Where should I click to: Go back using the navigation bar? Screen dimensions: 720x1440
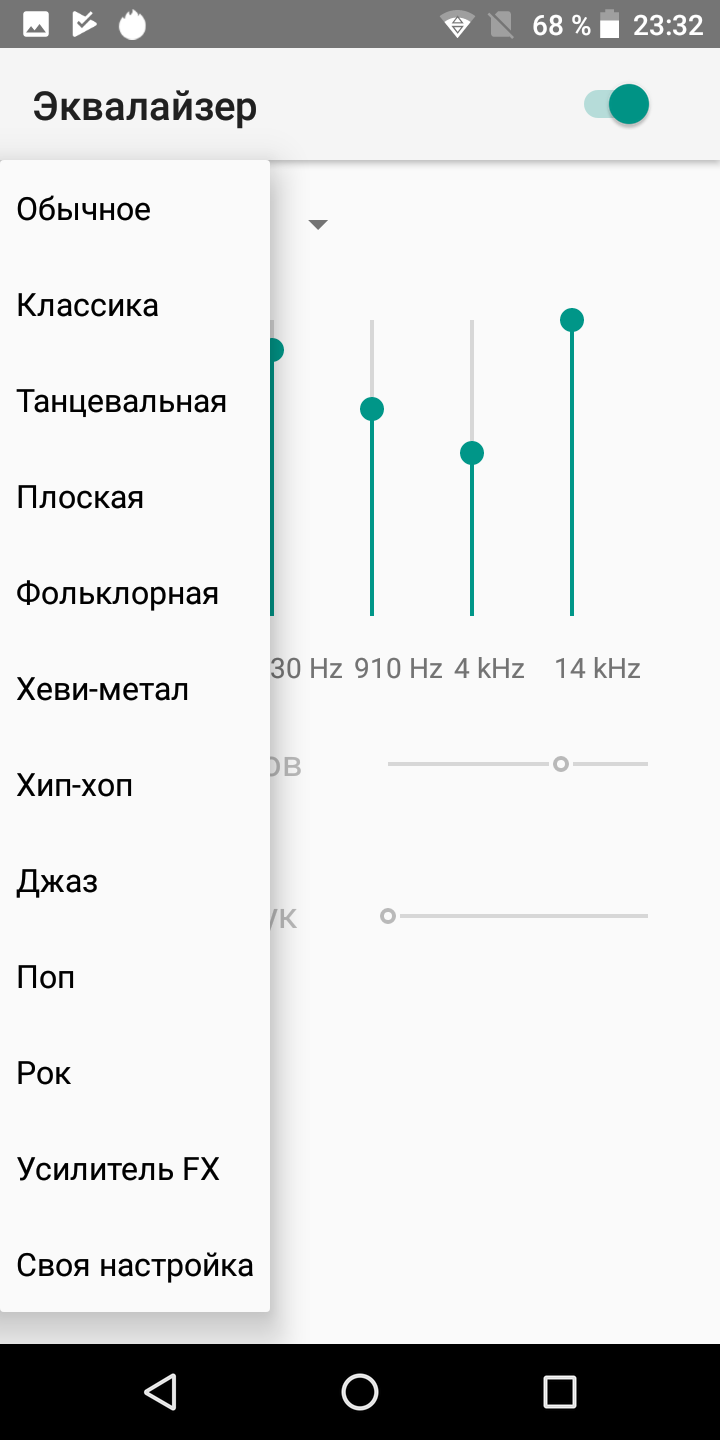coord(160,1391)
